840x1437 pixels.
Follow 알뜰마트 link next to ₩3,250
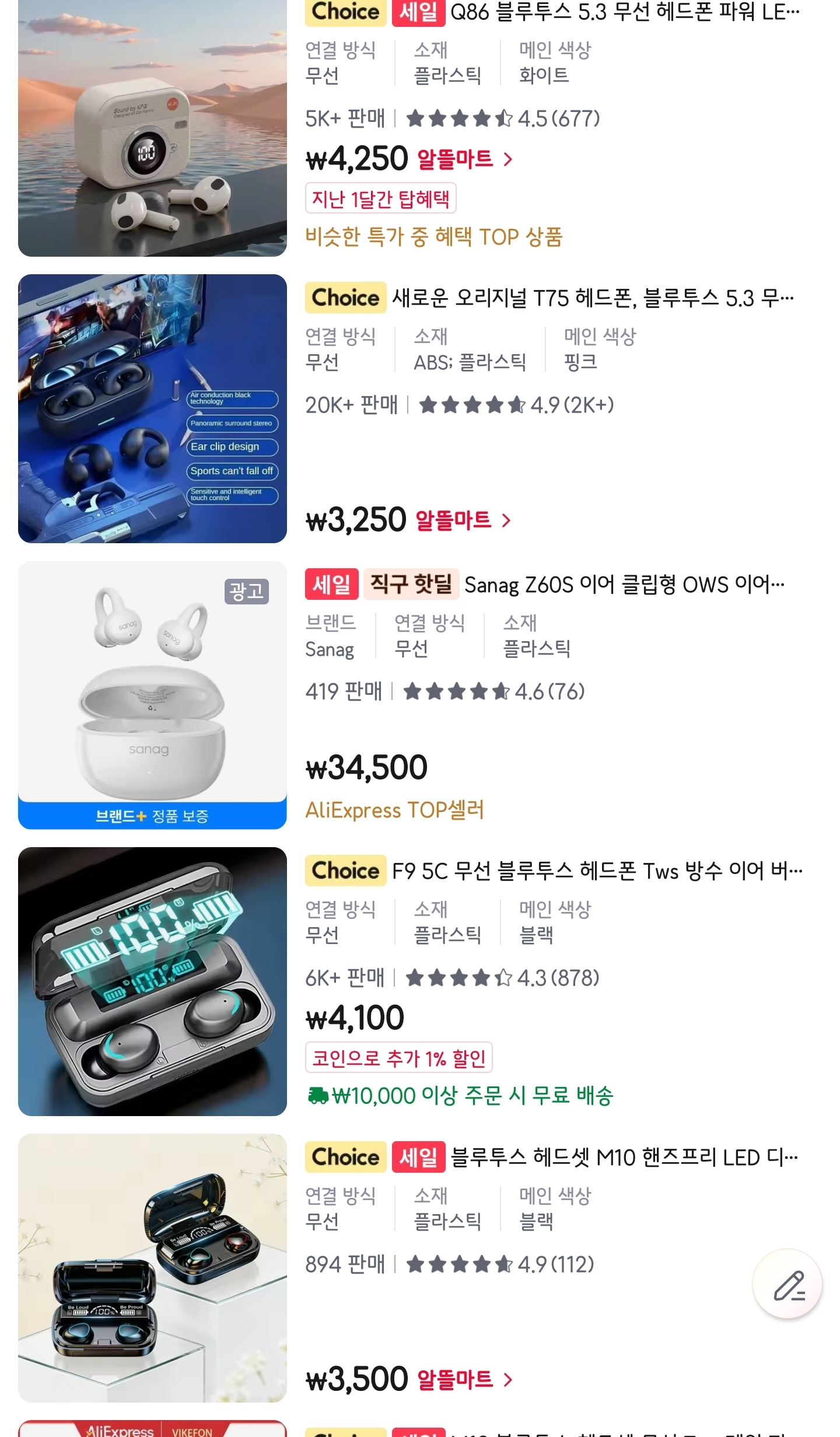(x=463, y=520)
